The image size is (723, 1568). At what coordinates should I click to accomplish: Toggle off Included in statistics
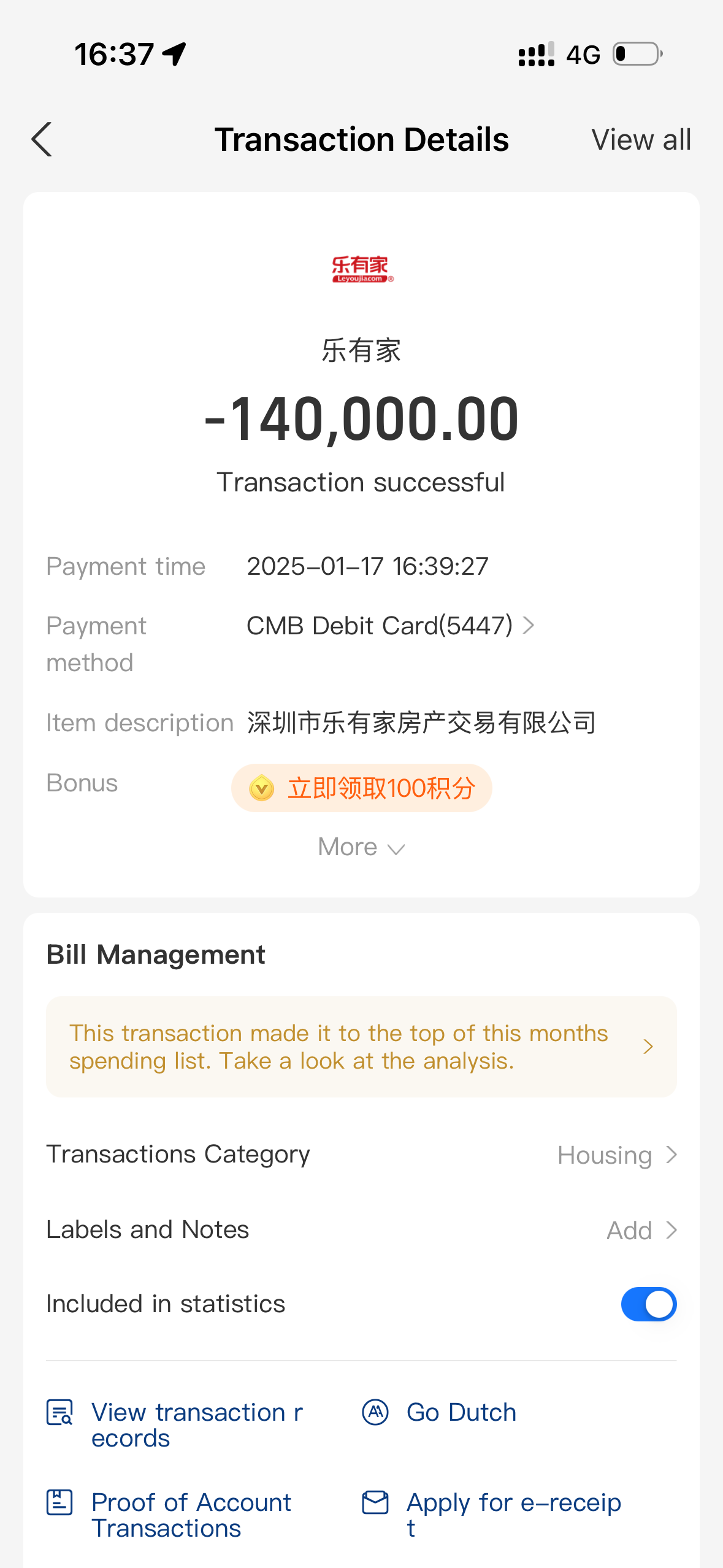pos(648,1304)
